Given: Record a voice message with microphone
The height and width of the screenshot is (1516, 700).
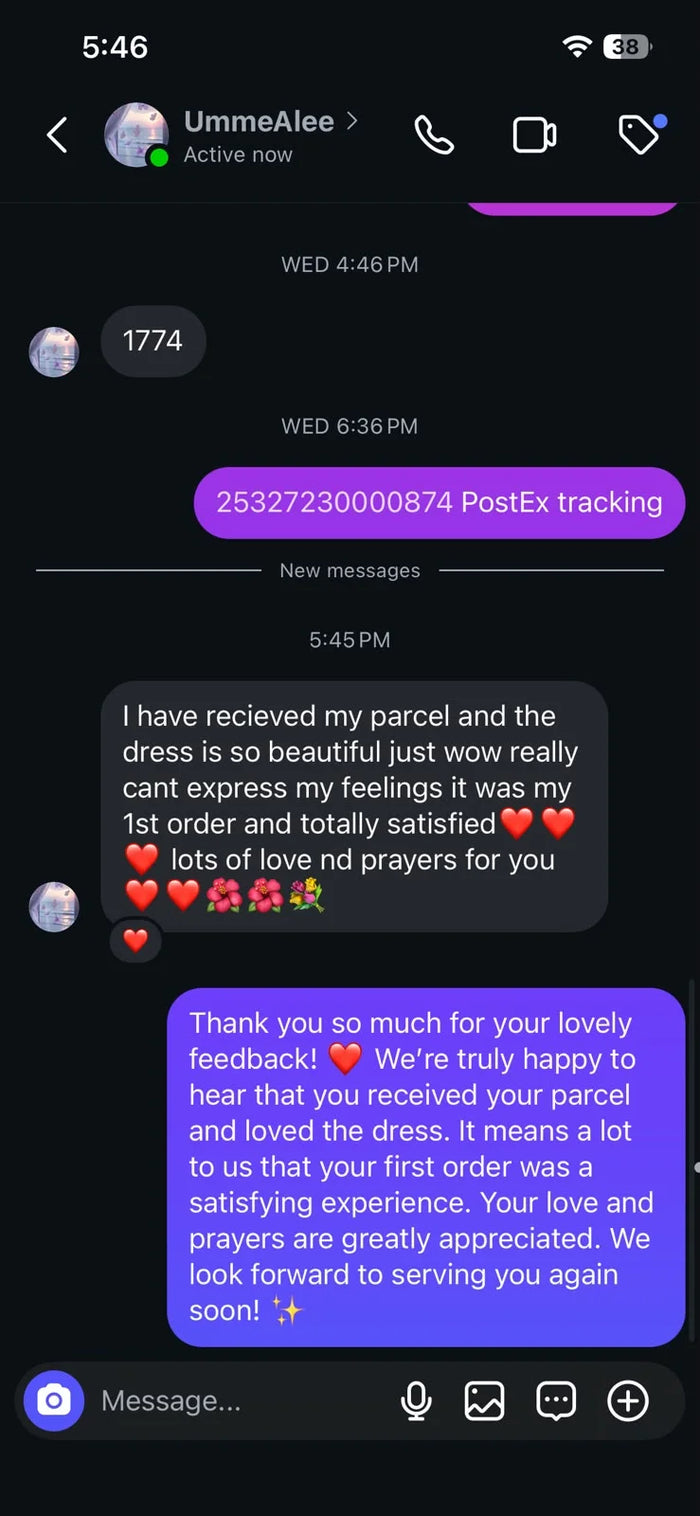Looking at the screenshot, I should coord(416,1401).
